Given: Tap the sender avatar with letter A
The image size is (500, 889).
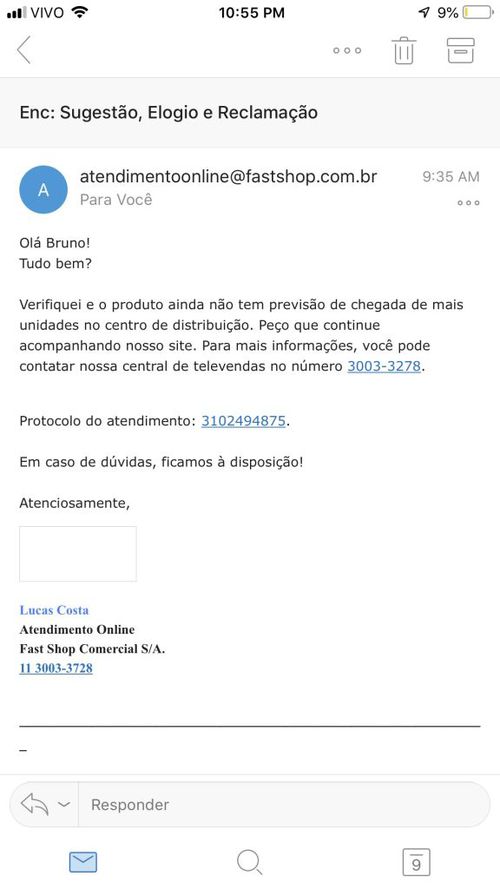Looking at the screenshot, I should tap(44, 190).
